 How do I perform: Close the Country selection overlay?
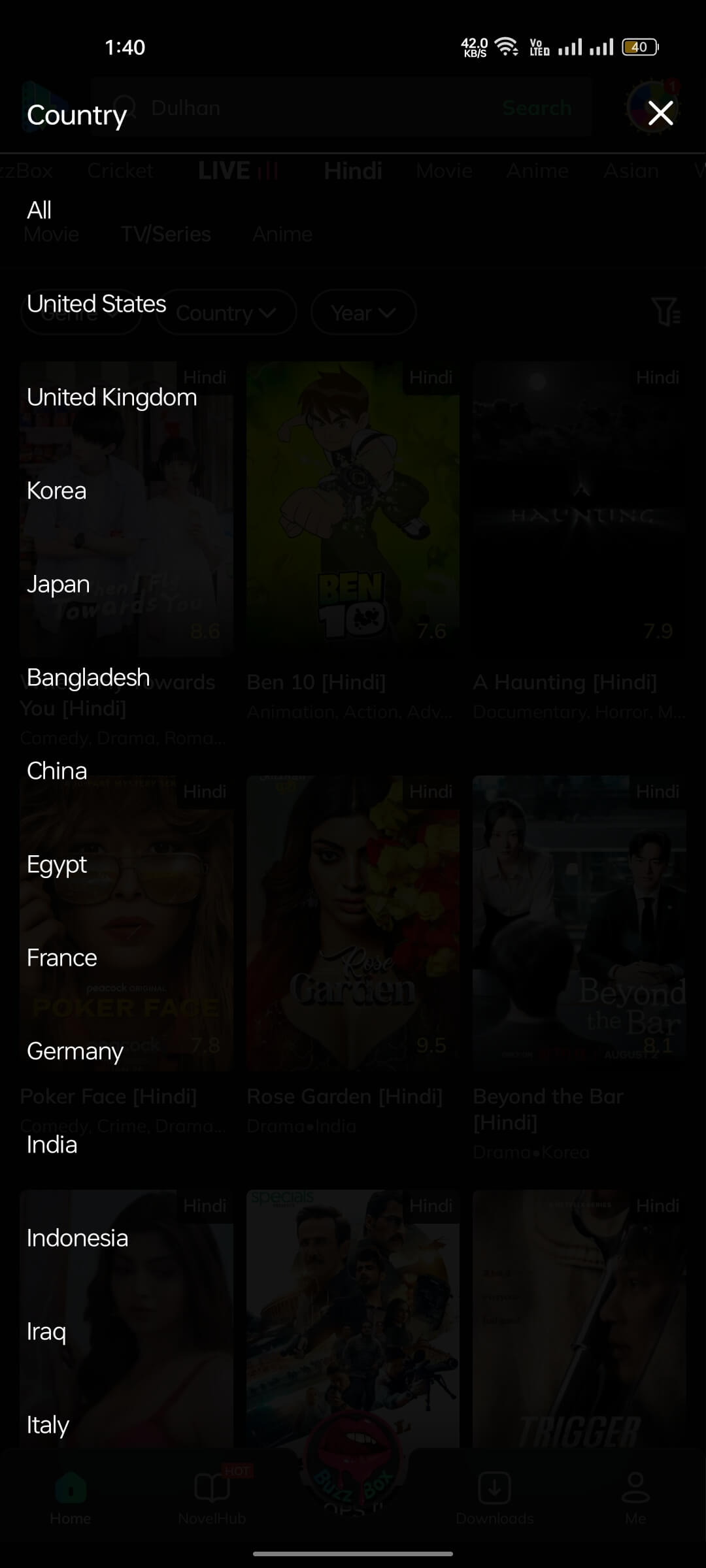[x=661, y=114]
